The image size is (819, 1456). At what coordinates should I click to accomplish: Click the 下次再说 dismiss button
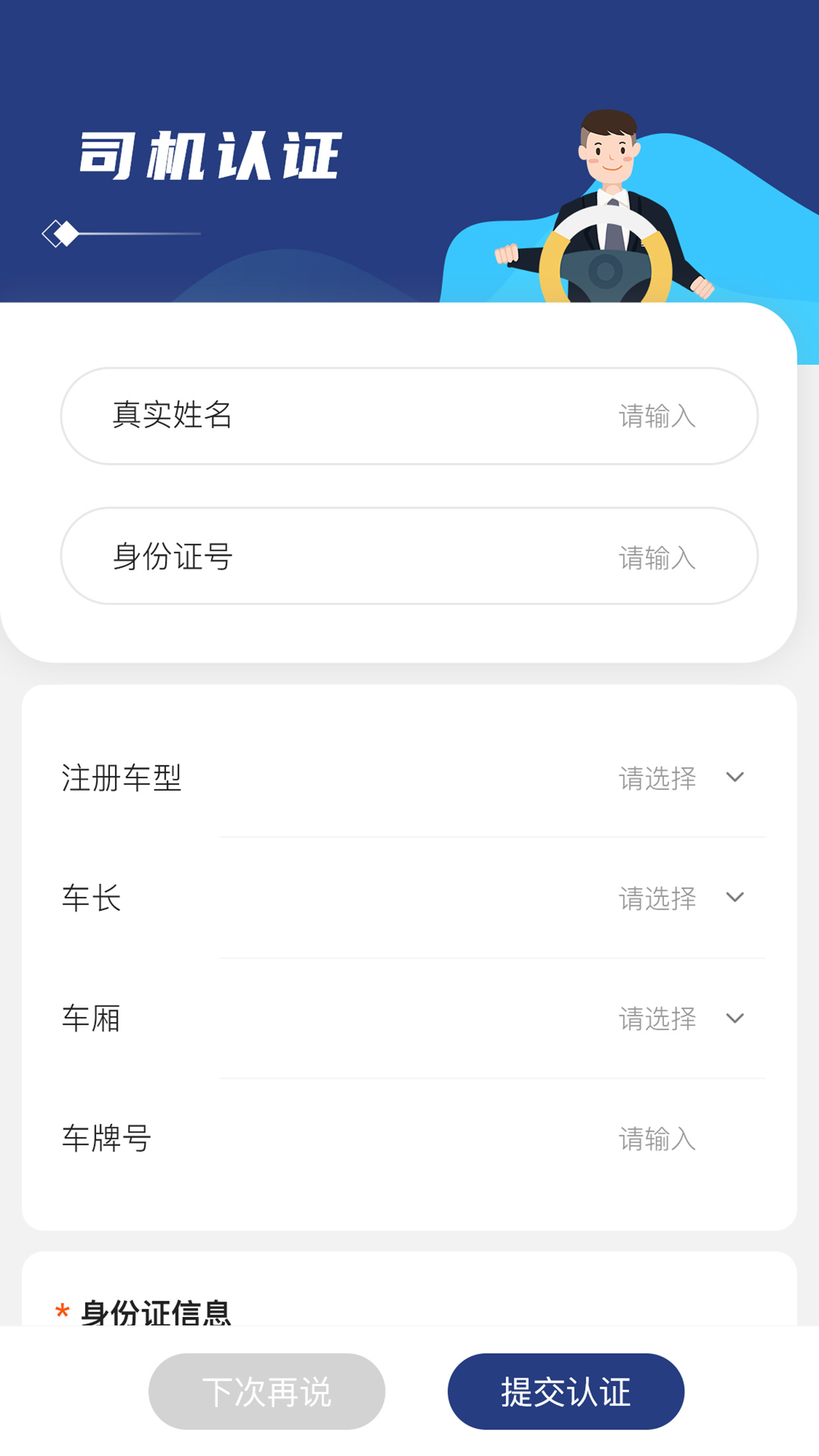pos(267,1391)
